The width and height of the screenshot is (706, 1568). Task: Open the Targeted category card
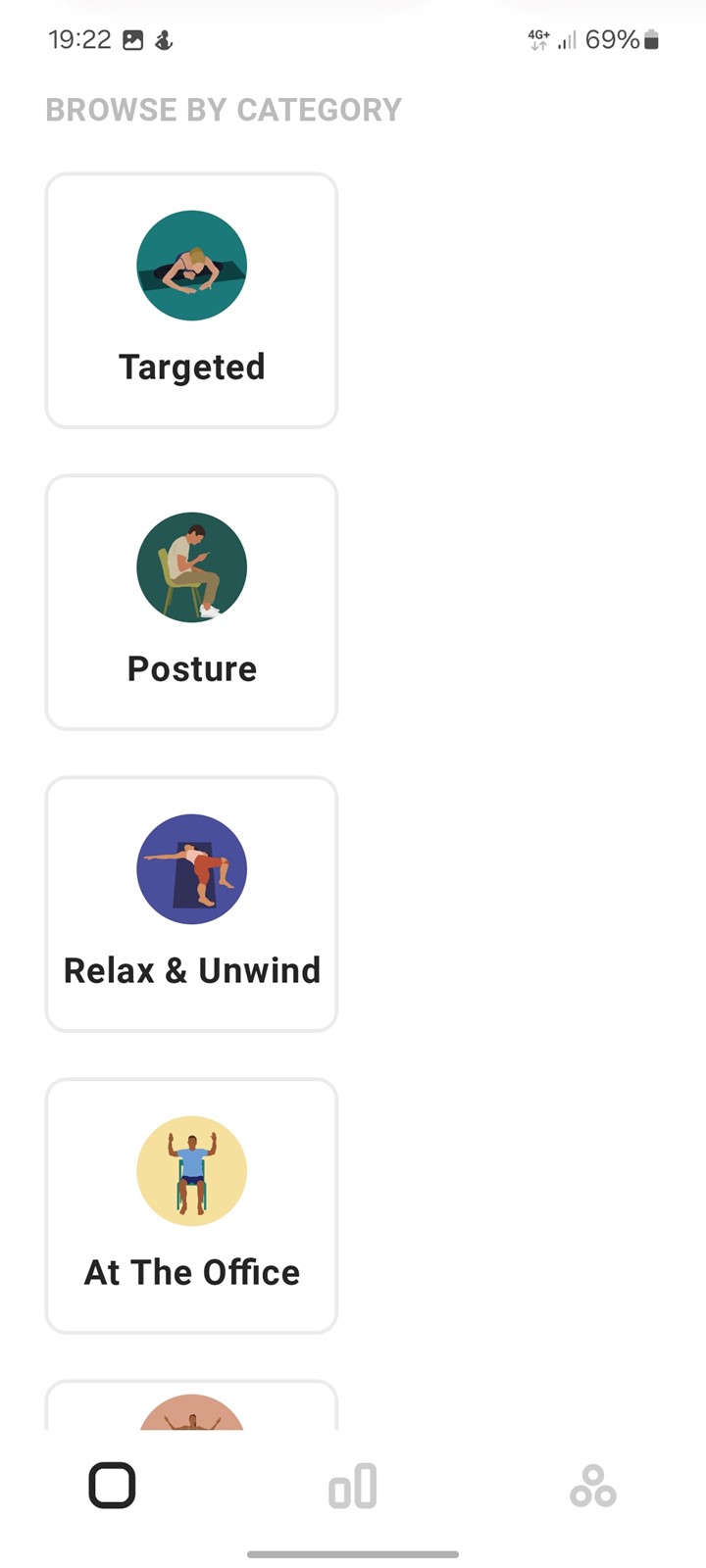[191, 300]
